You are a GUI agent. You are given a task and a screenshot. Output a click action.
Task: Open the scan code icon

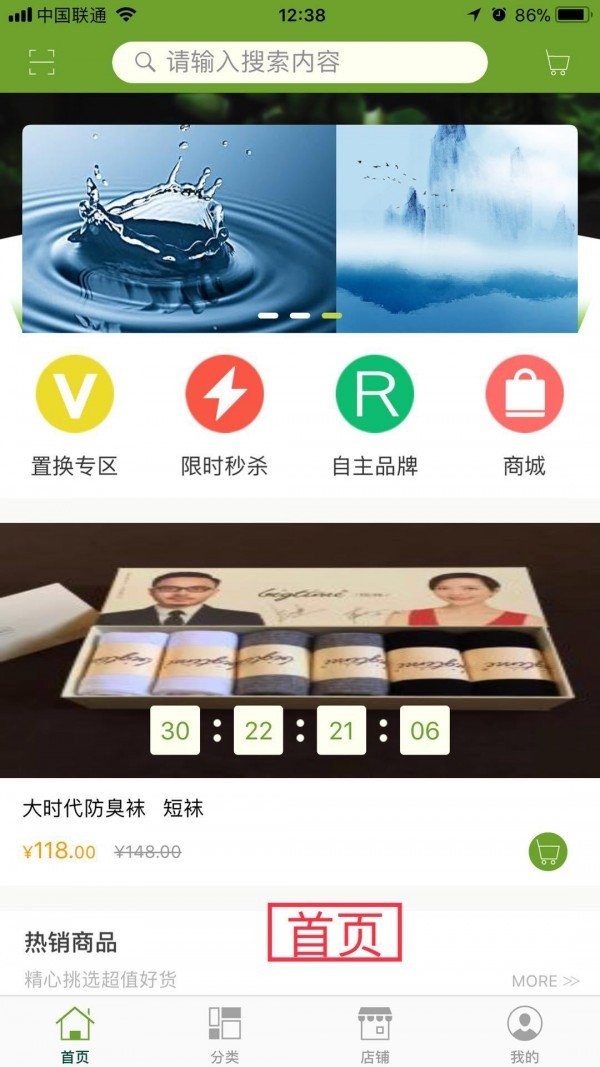coord(42,62)
